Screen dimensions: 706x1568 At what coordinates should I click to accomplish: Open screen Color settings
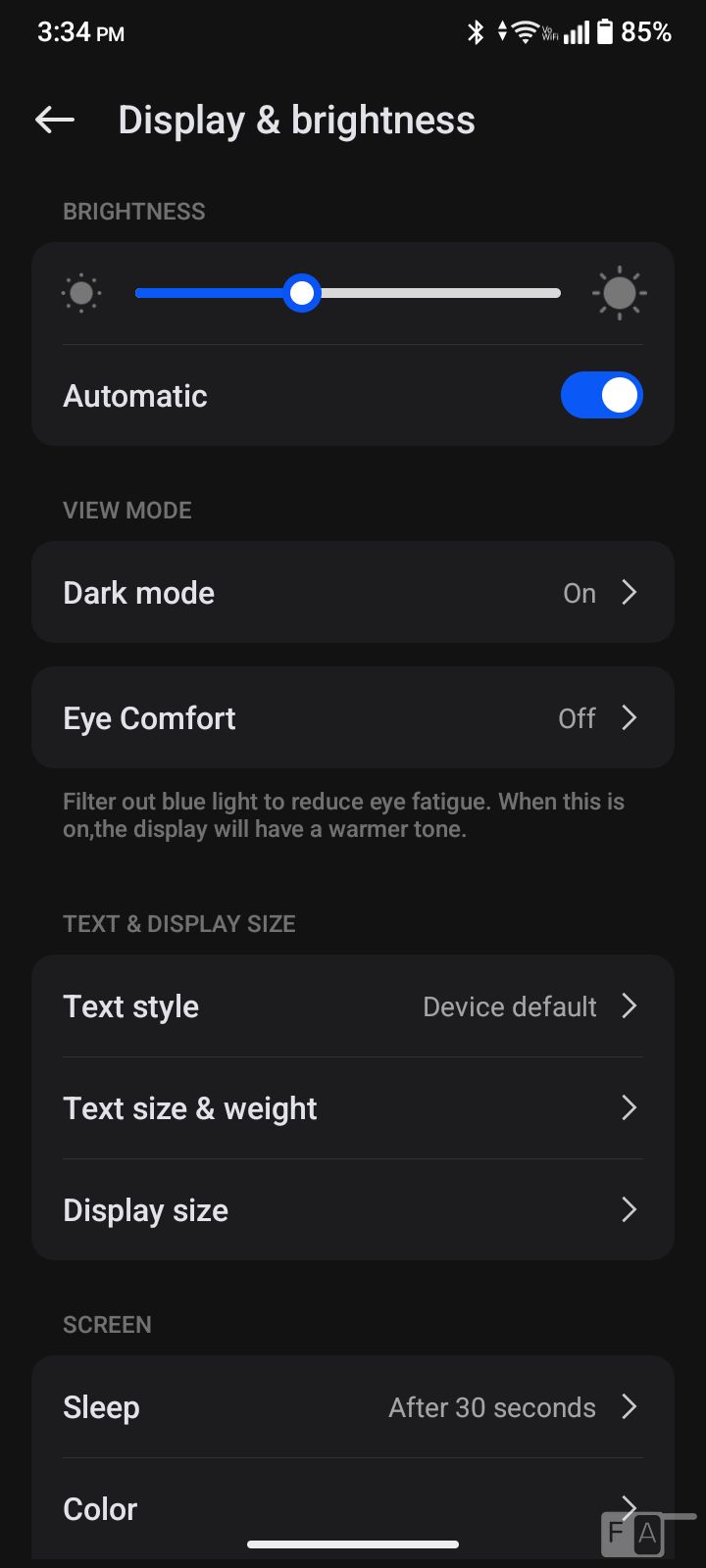click(x=324, y=1509)
